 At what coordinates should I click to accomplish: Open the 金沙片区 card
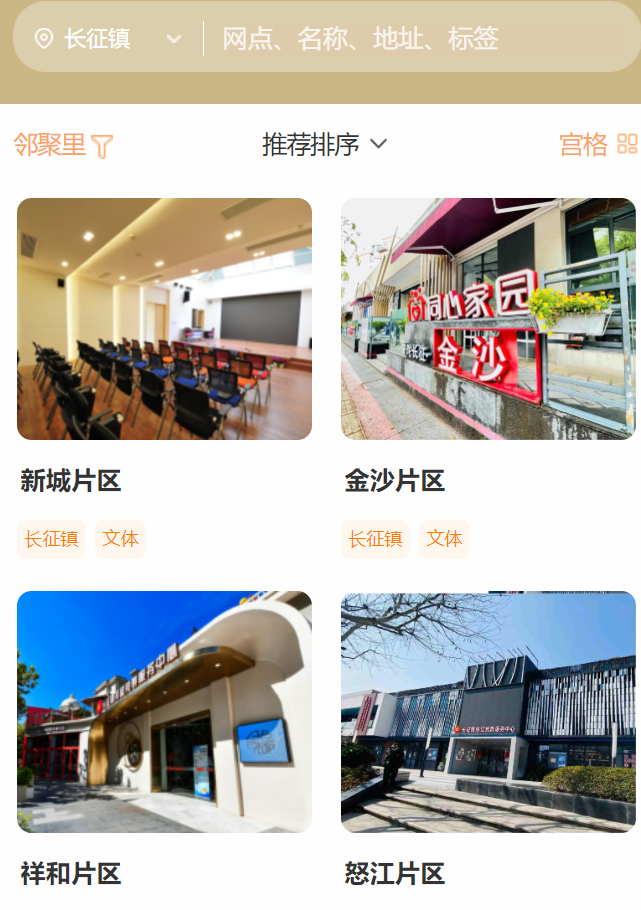pyautogui.click(x=488, y=319)
